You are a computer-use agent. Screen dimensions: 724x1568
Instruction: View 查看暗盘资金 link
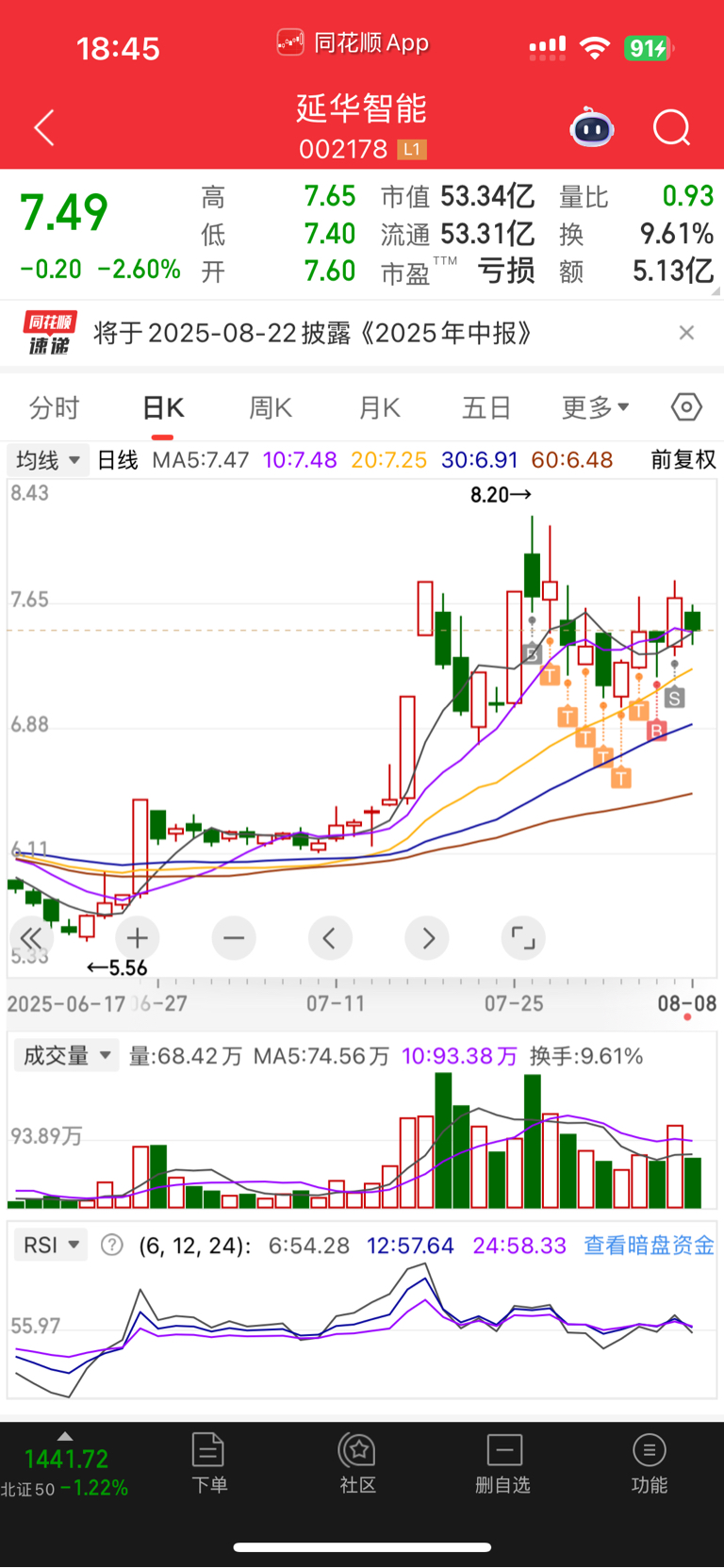tap(649, 1246)
